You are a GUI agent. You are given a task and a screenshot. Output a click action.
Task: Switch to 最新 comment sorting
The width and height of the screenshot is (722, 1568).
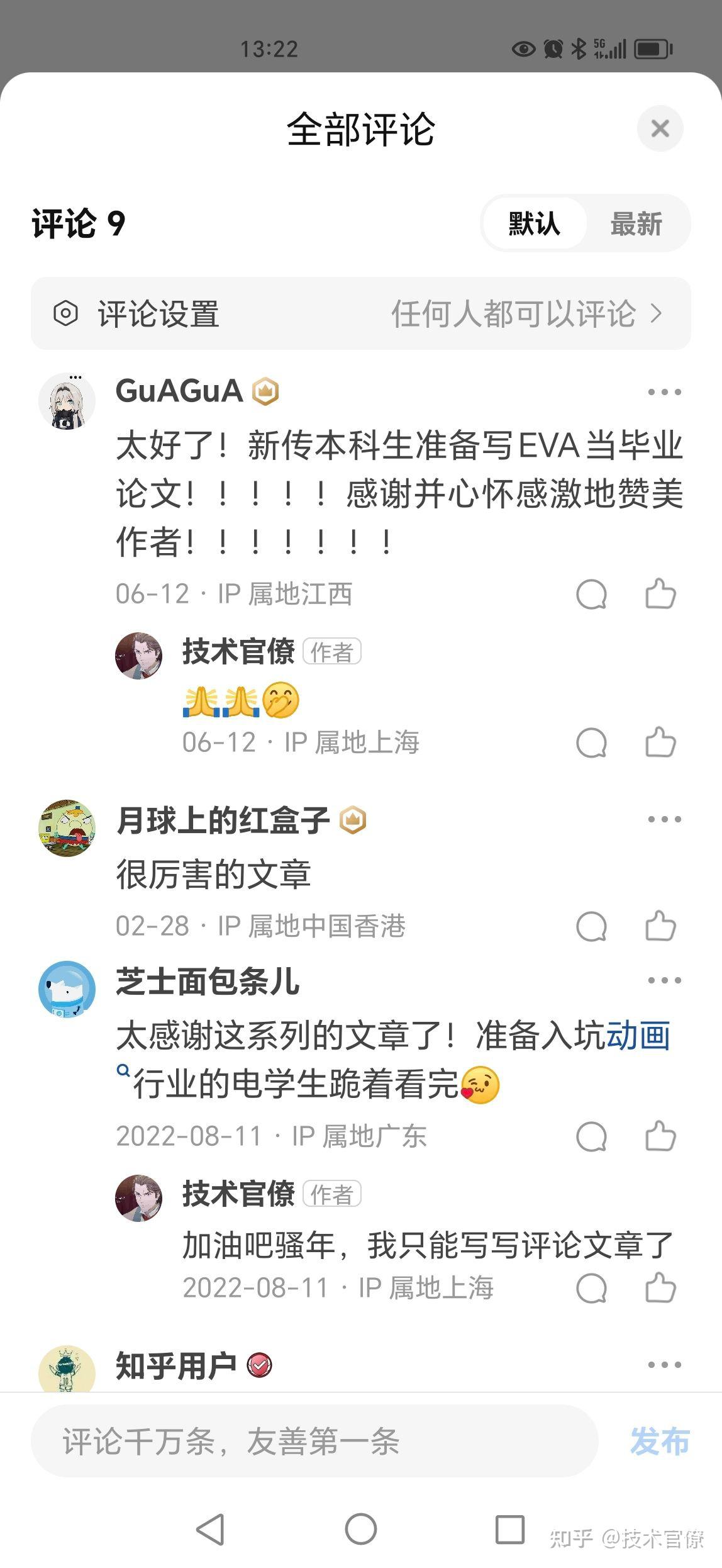(x=636, y=224)
